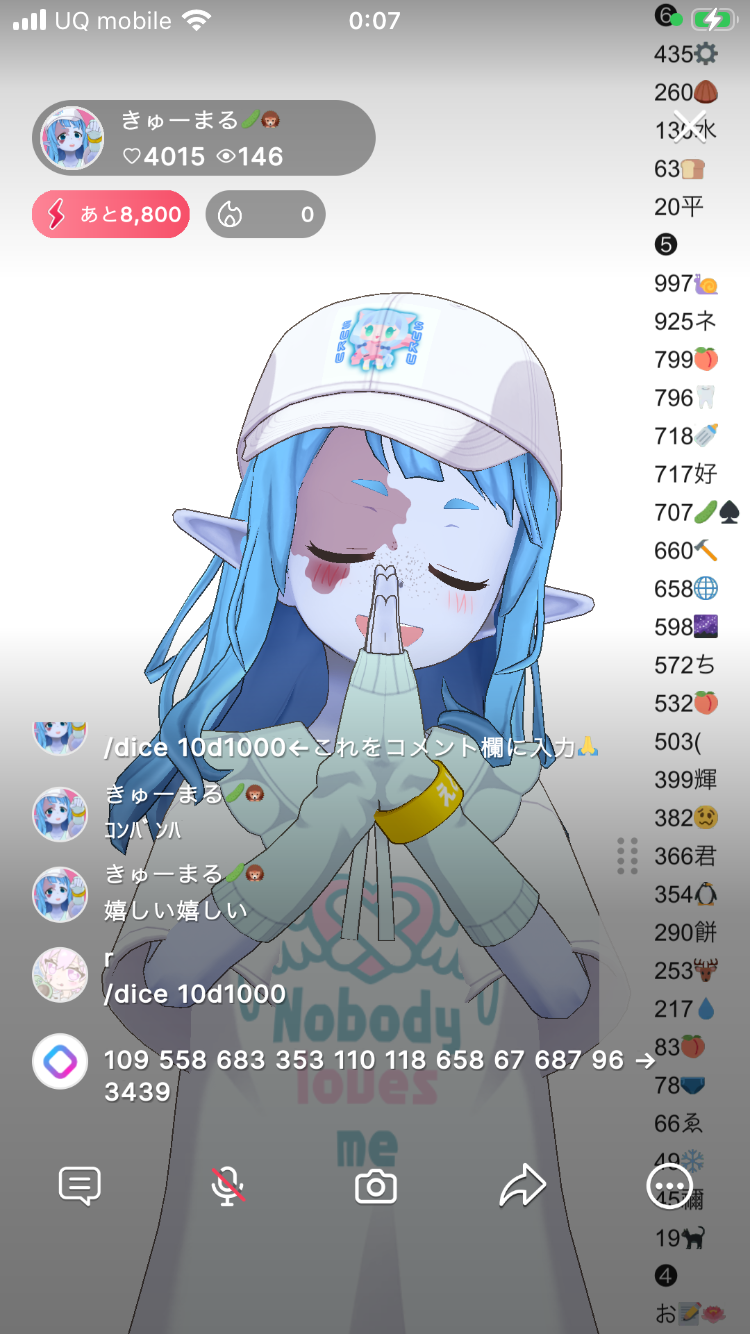Open the comment input
Viewport: 750px width, 1334px height.
pos(79,1187)
